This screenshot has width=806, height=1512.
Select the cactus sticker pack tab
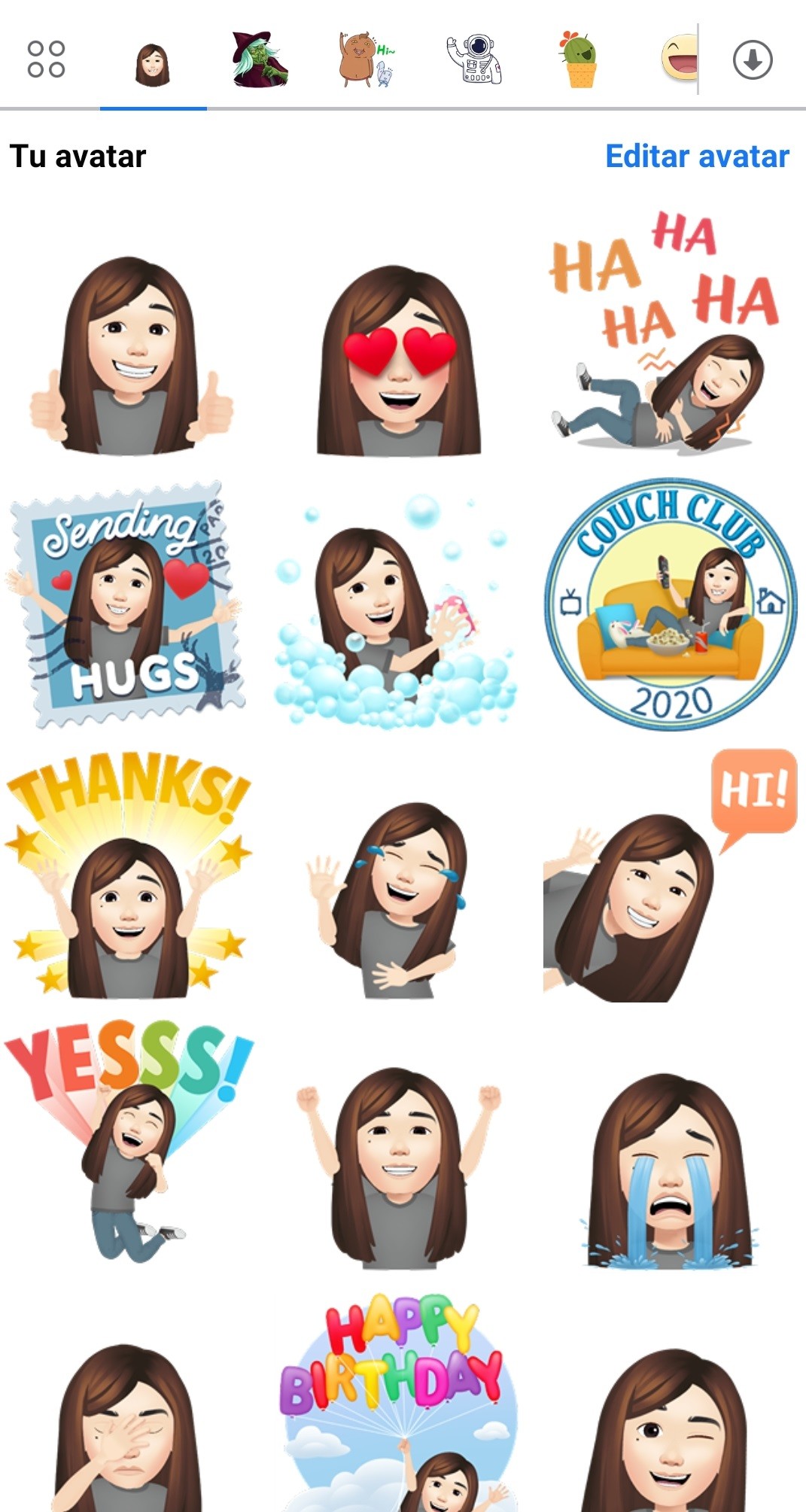click(578, 59)
